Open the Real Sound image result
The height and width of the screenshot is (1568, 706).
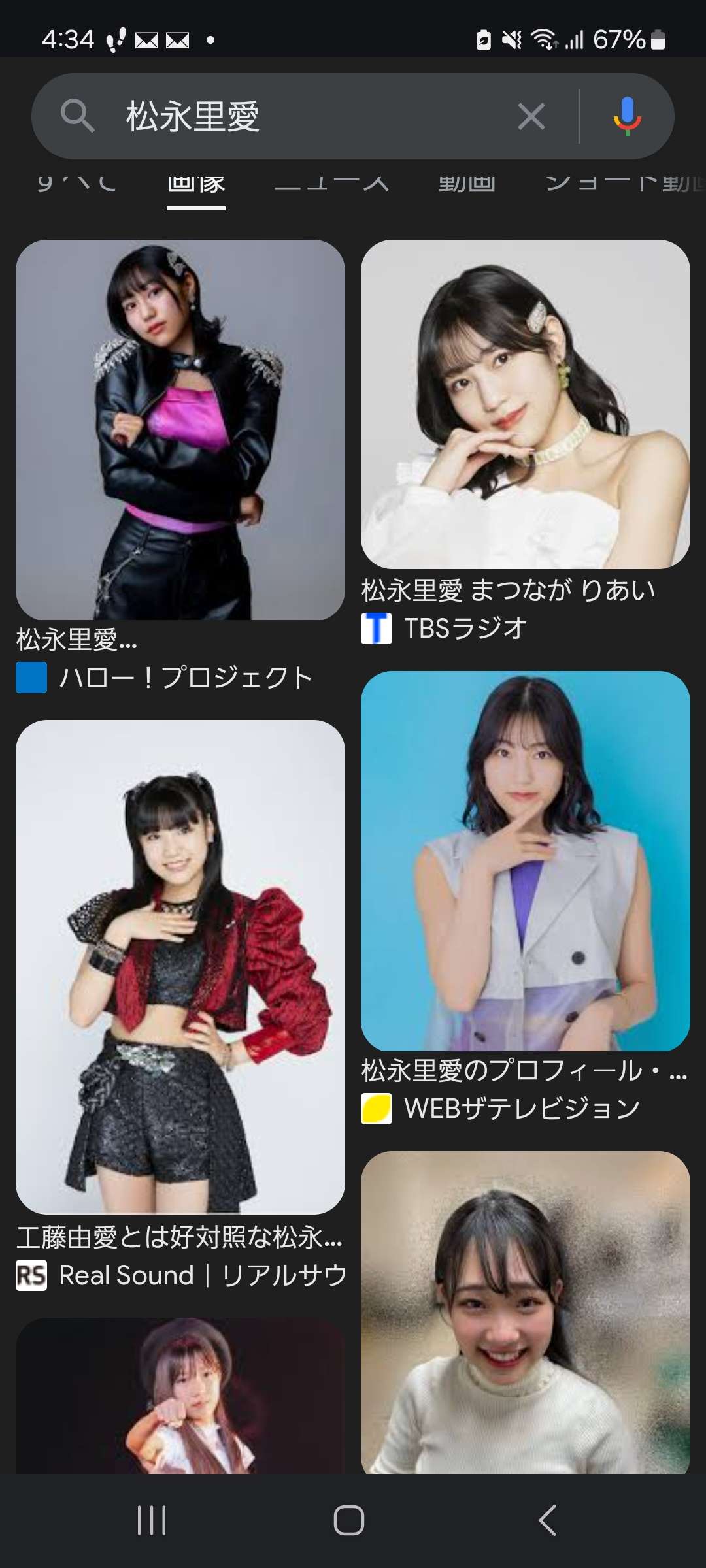click(180, 967)
